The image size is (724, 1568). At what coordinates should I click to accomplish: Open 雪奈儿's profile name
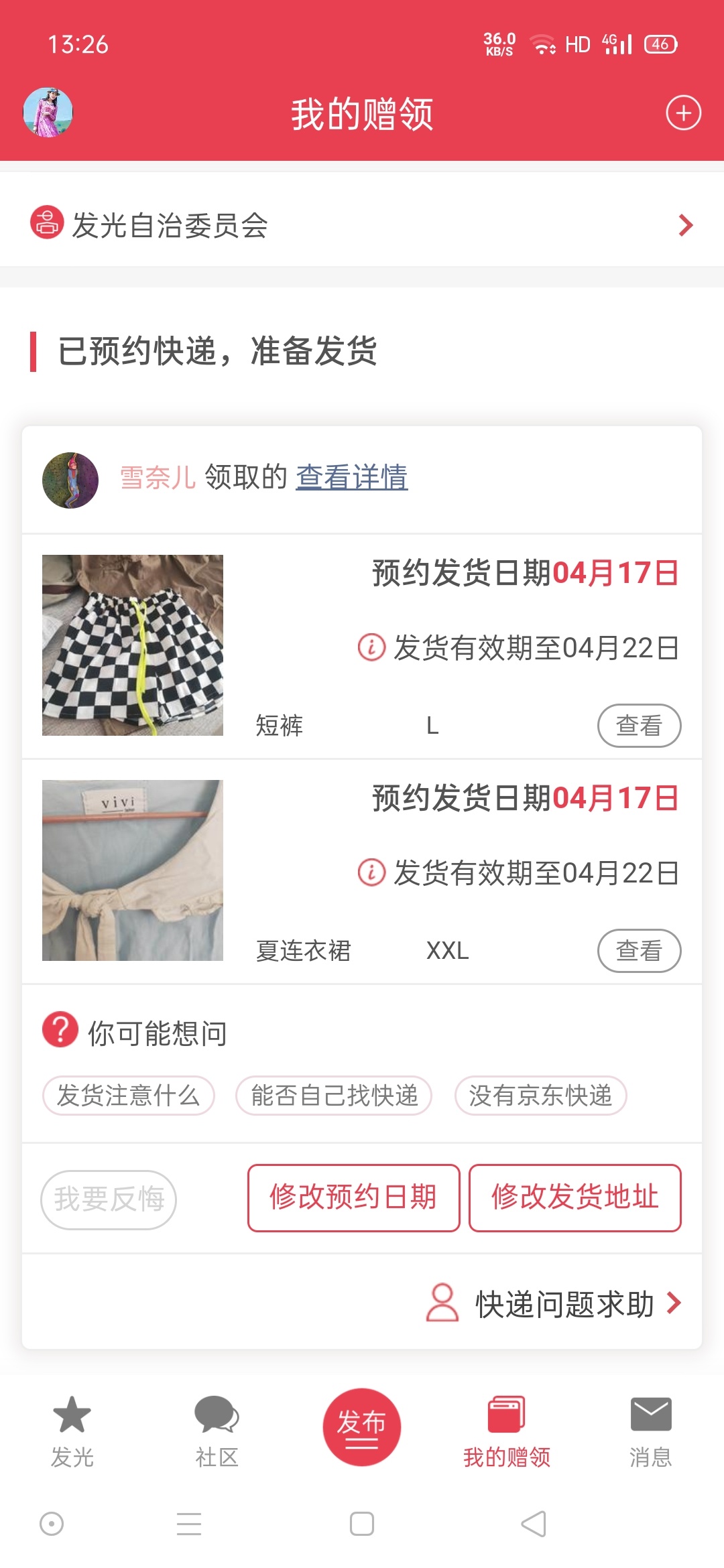158,477
